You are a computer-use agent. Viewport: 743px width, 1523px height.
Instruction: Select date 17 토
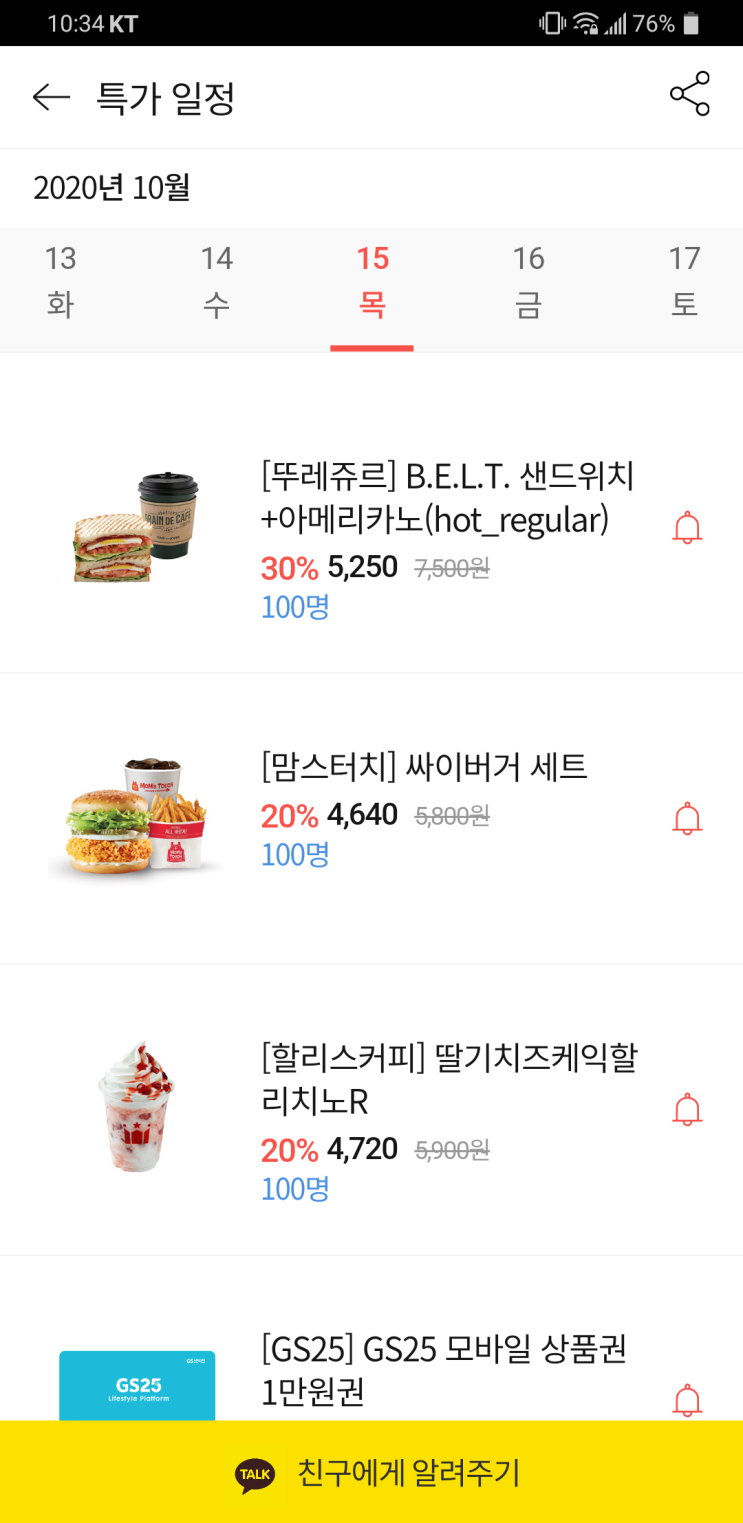pyautogui.click(x=684, y=281)
